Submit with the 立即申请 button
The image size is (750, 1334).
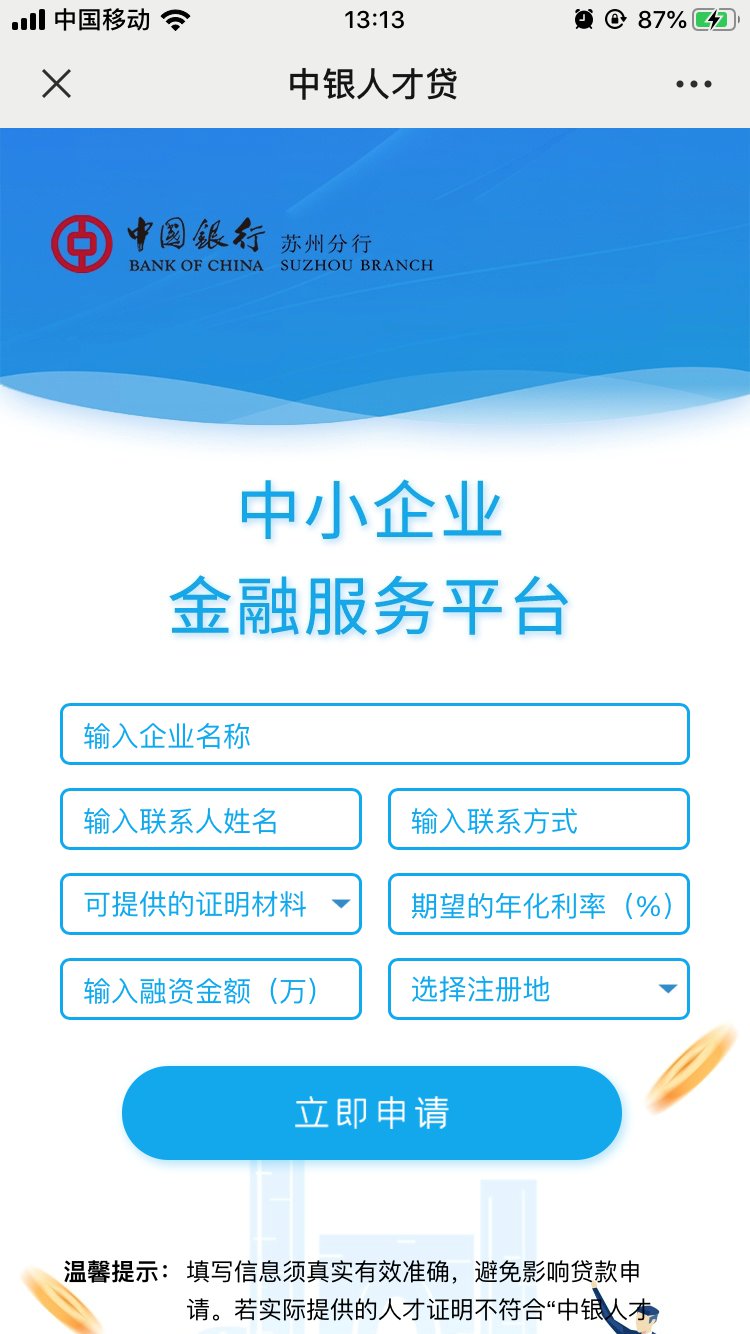click(x=372, y=1113)
